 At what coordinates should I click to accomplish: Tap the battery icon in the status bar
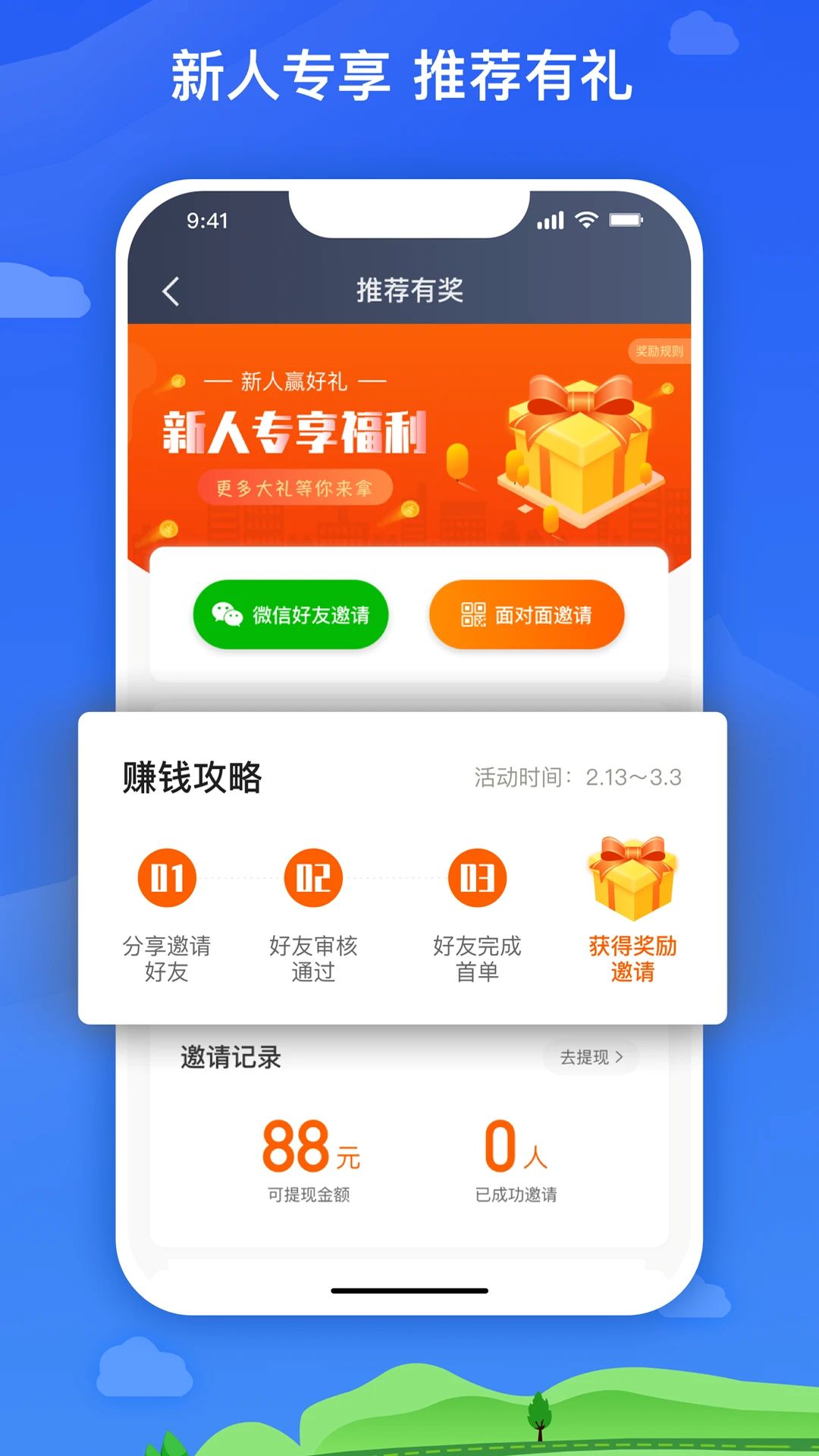626,220
